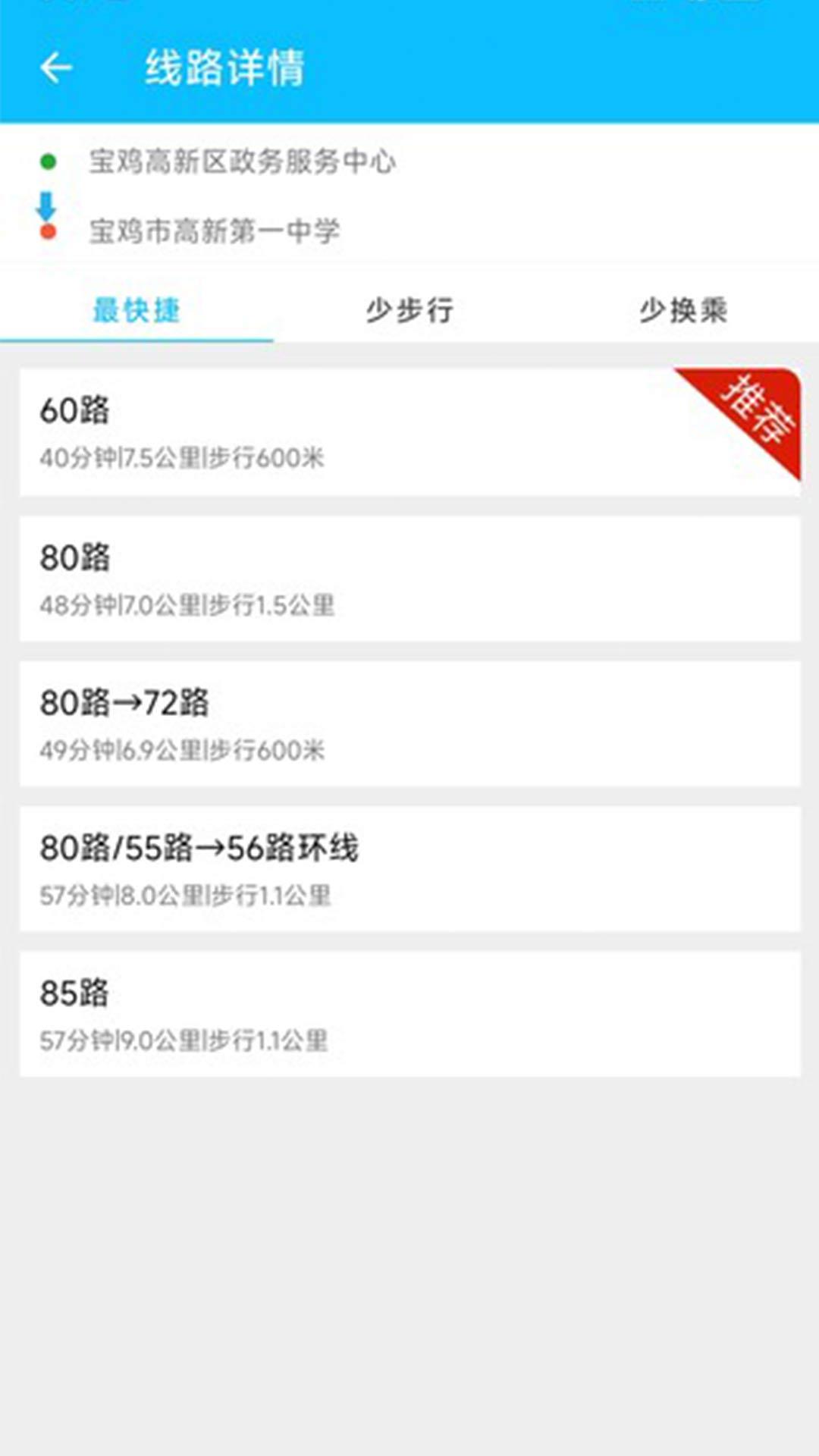Screen dimensions: 819x1456
Task: Select the 最快捷 tab
Action: 135,311
